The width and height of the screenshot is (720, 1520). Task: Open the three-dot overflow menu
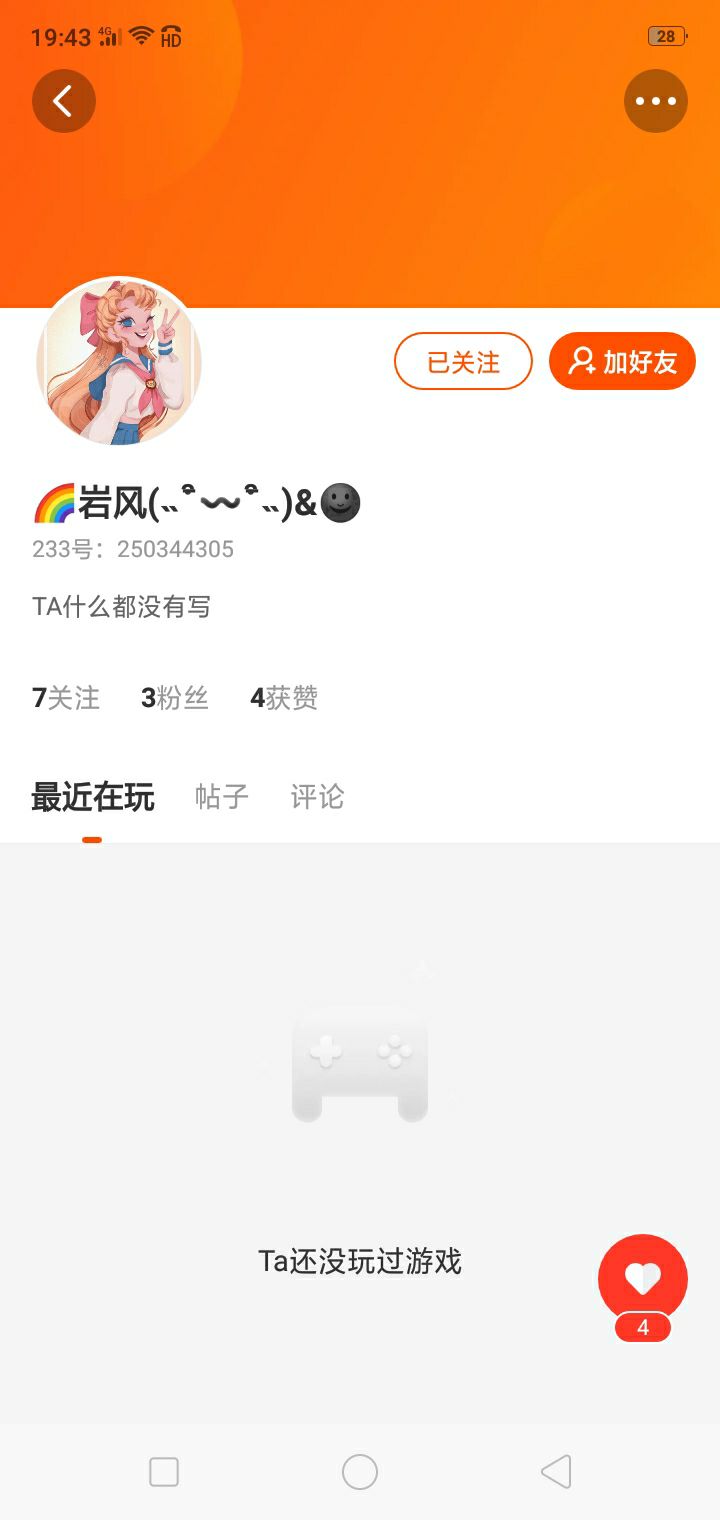656,101
